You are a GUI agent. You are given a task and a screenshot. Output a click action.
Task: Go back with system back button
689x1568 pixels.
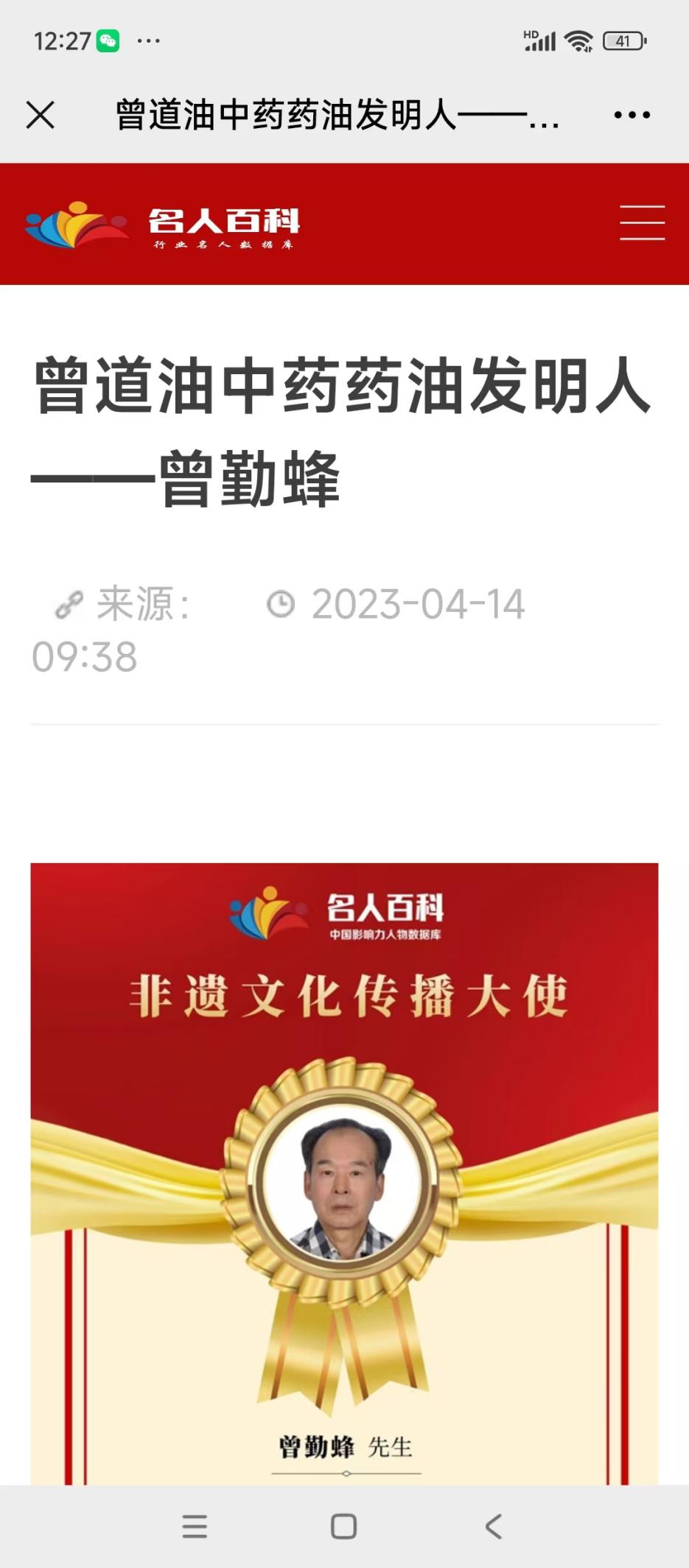pyautogui.click(x=493, y=1526)
